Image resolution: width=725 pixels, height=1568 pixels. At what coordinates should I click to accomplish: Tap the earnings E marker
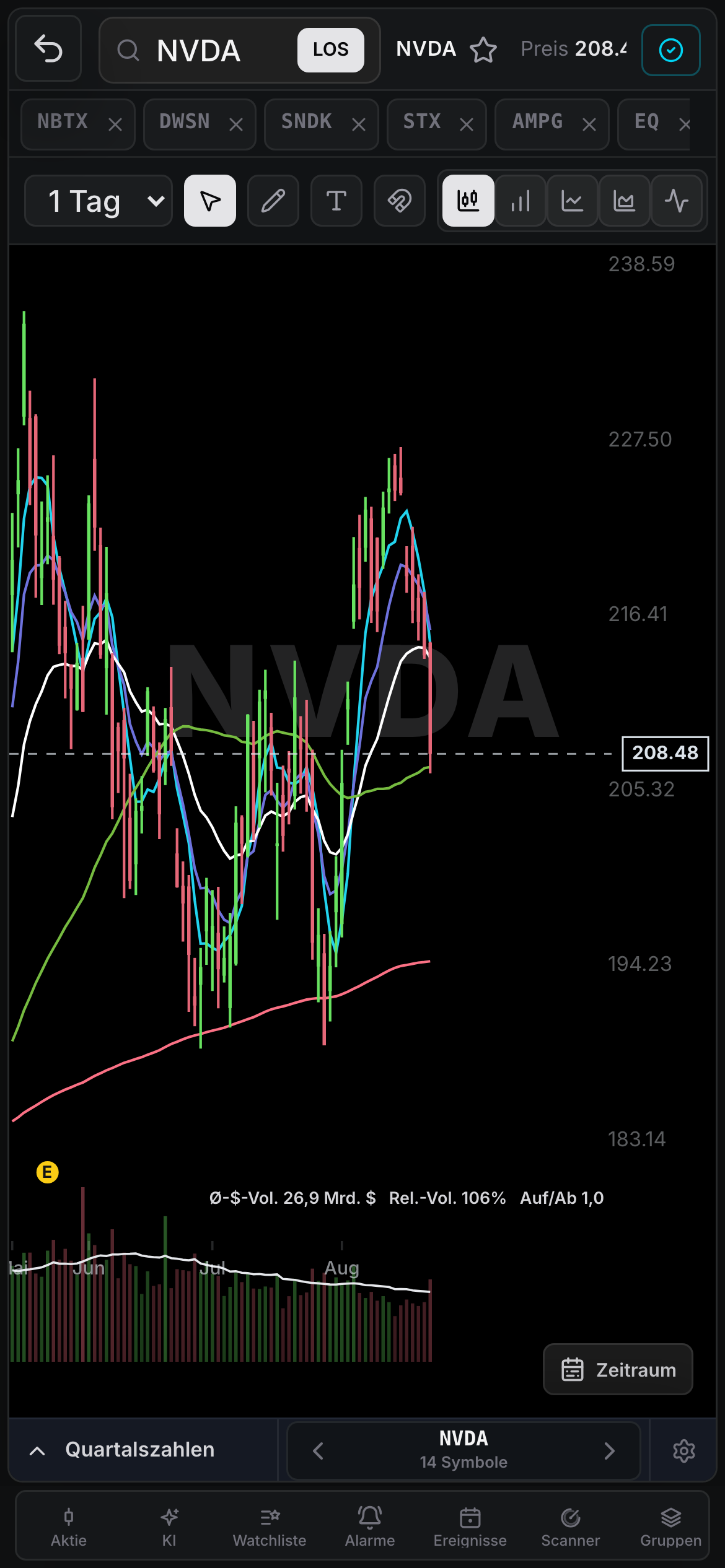(x=48, y=1172)
